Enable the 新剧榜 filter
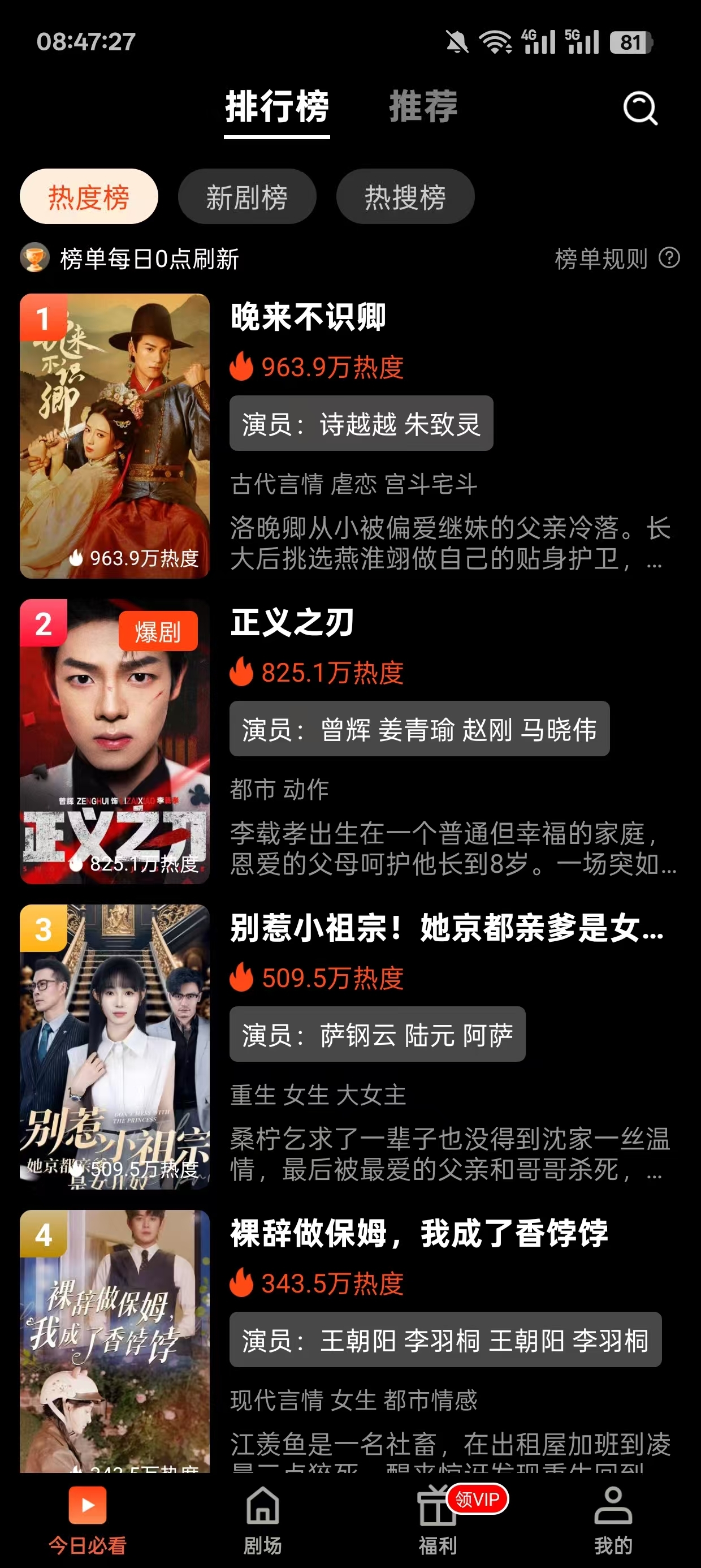701x1568 pixels. 247,196
